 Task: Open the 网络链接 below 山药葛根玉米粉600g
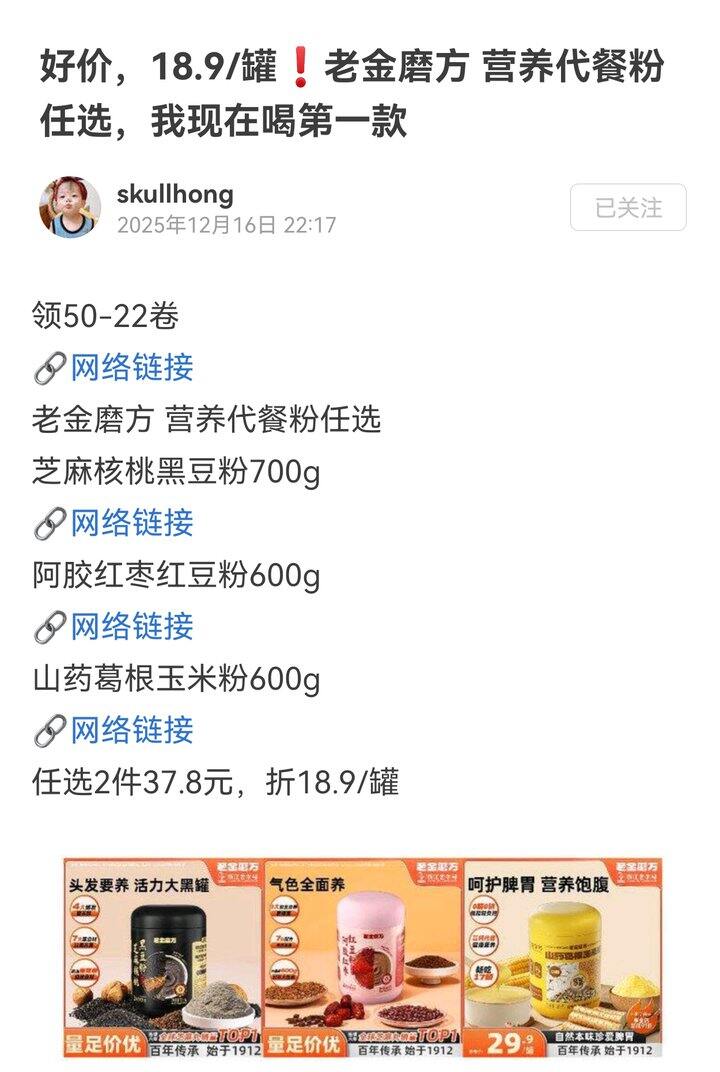tap(131, 730)
